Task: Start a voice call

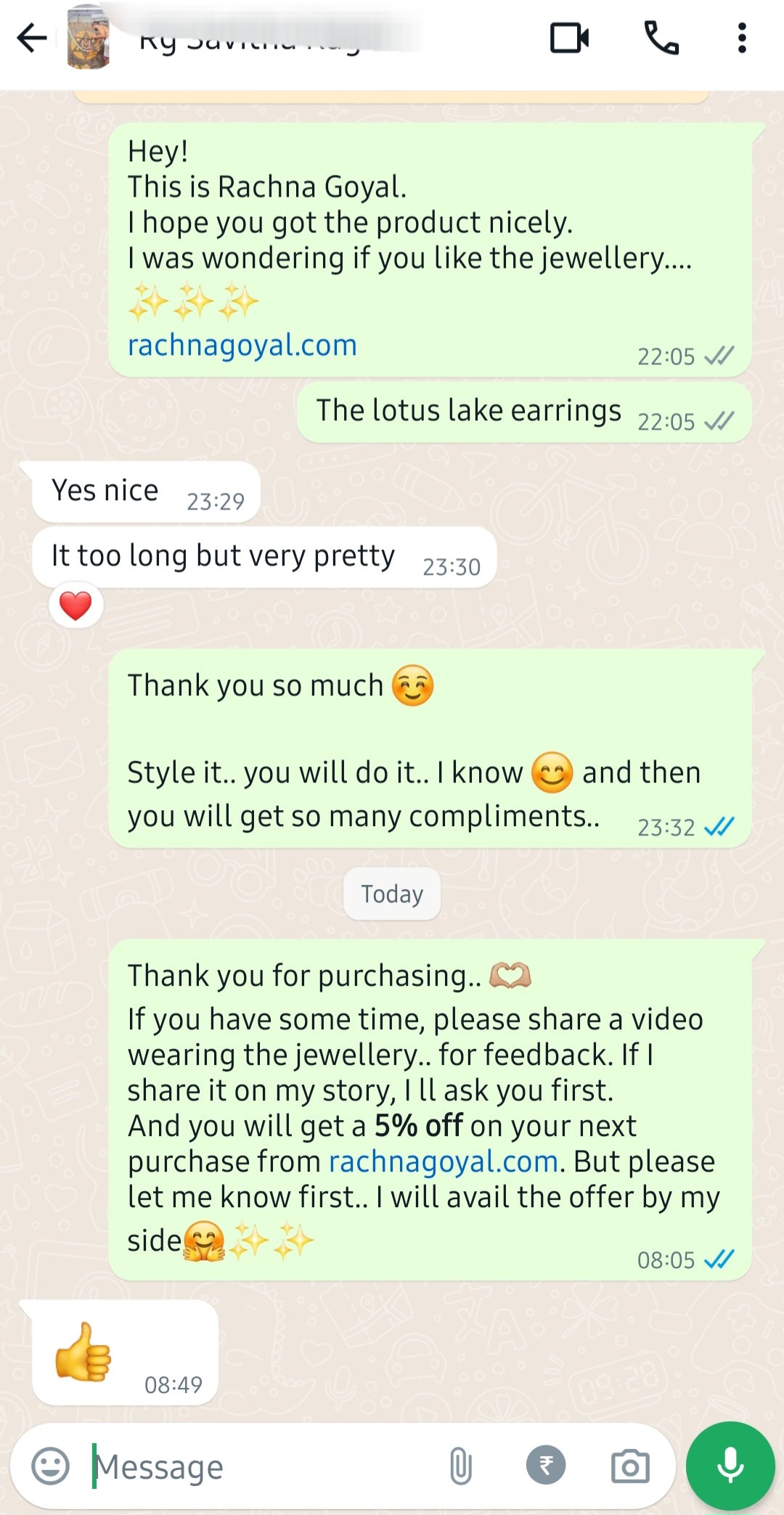Action: (x=661, y=38)
